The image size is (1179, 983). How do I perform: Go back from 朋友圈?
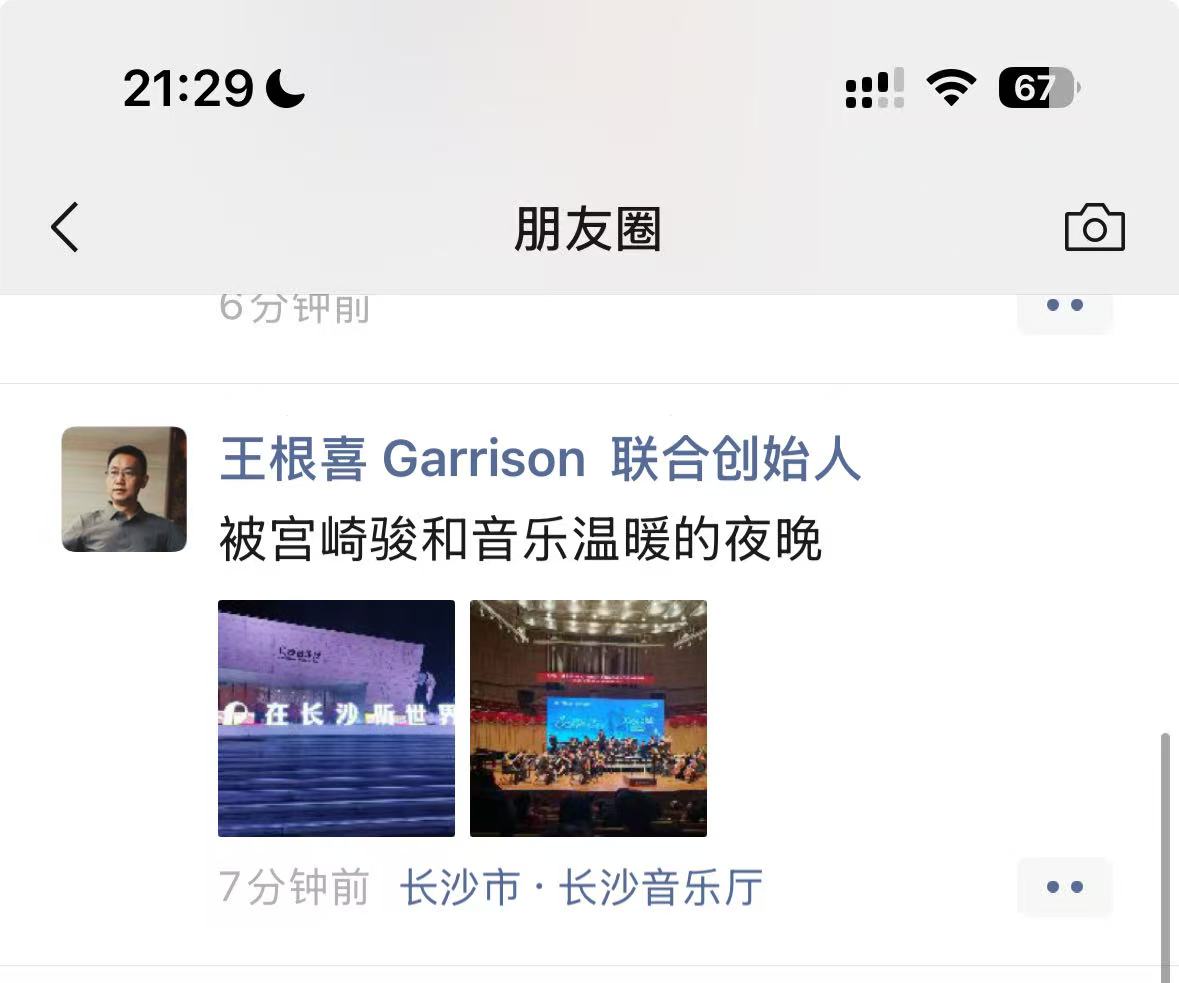tap(65, 227)
